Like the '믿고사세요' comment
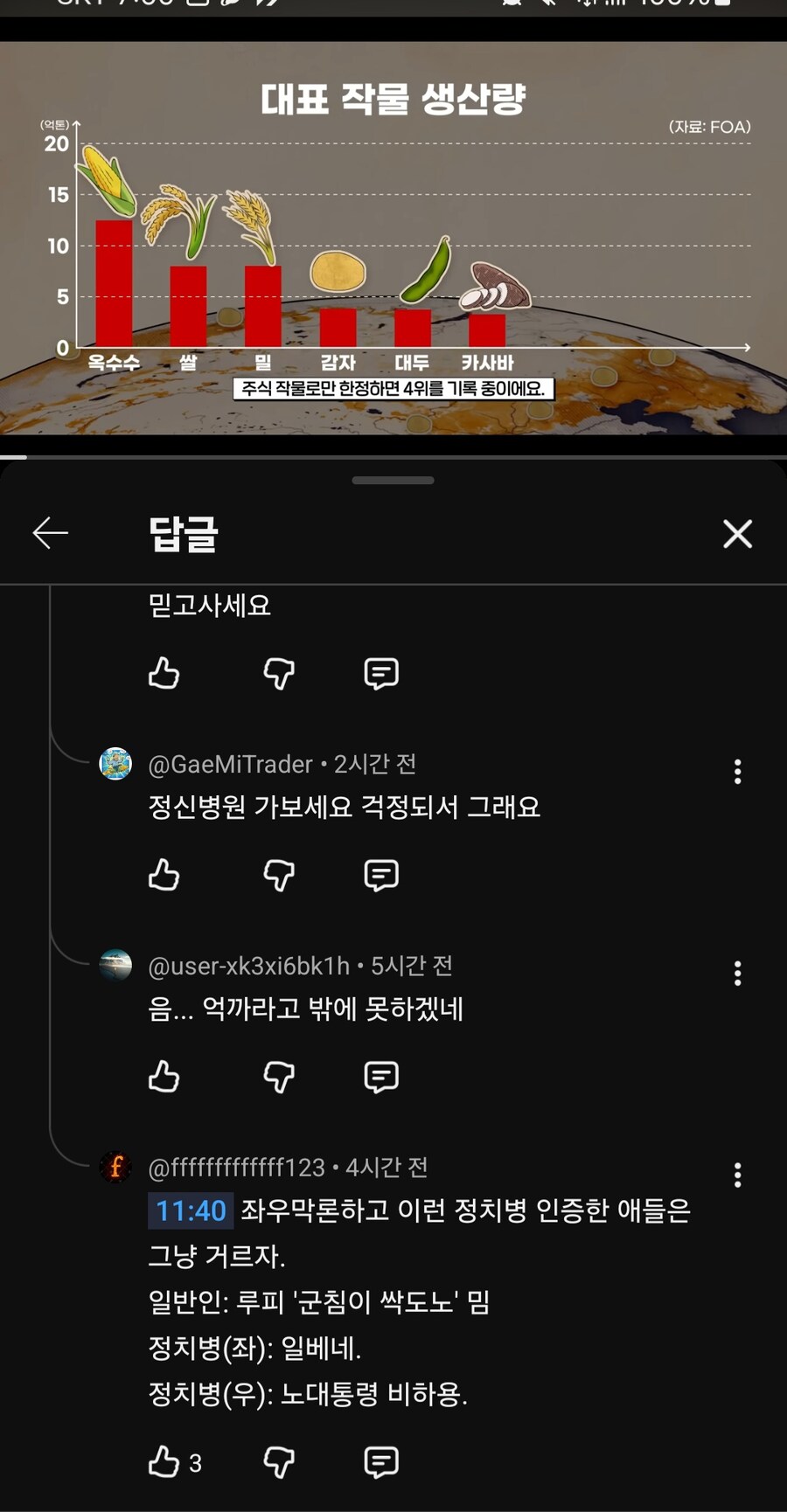This screenshot has width=787, height=1512. 164,674
